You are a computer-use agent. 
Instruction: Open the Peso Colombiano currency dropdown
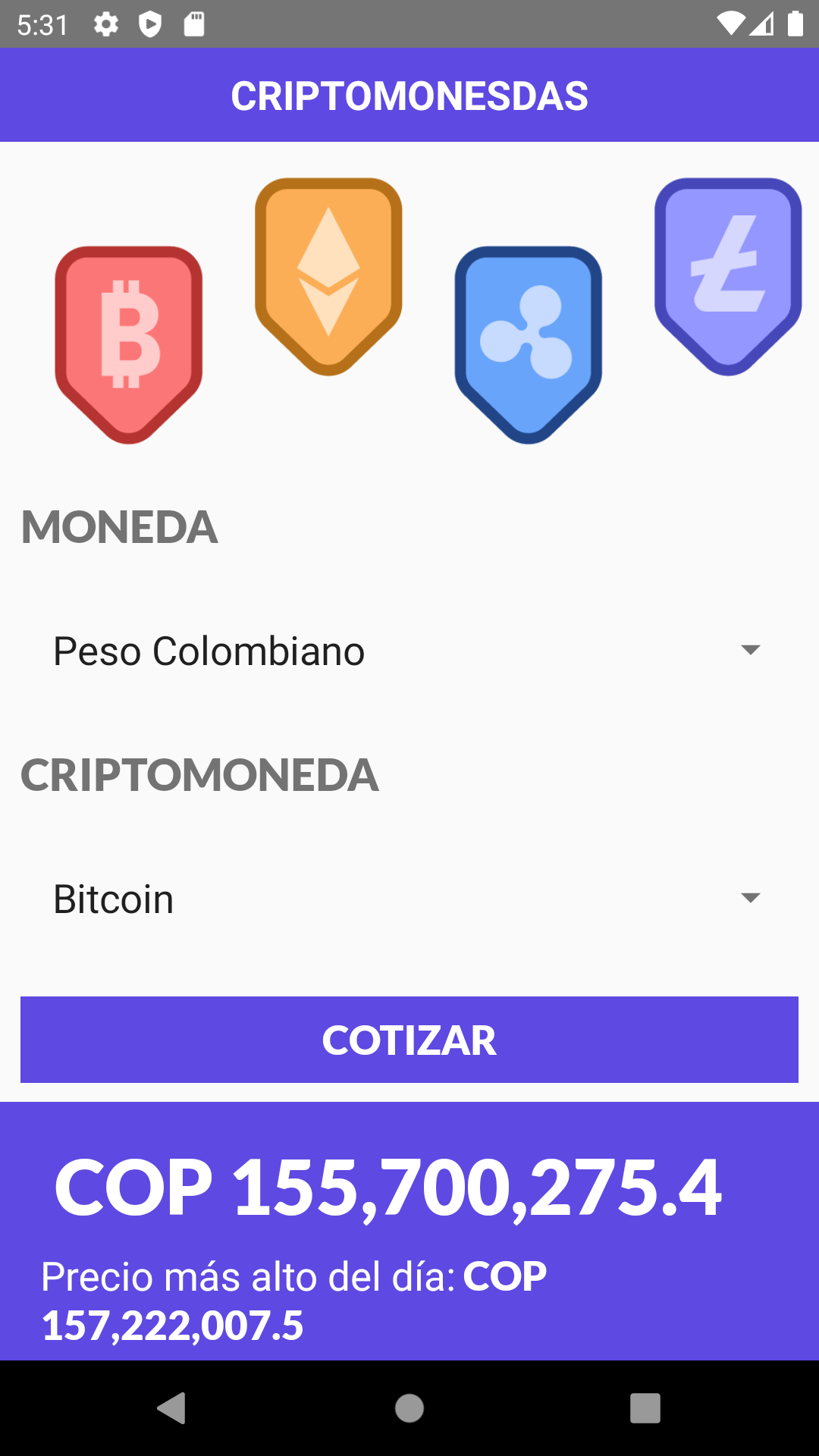point(409,650)
